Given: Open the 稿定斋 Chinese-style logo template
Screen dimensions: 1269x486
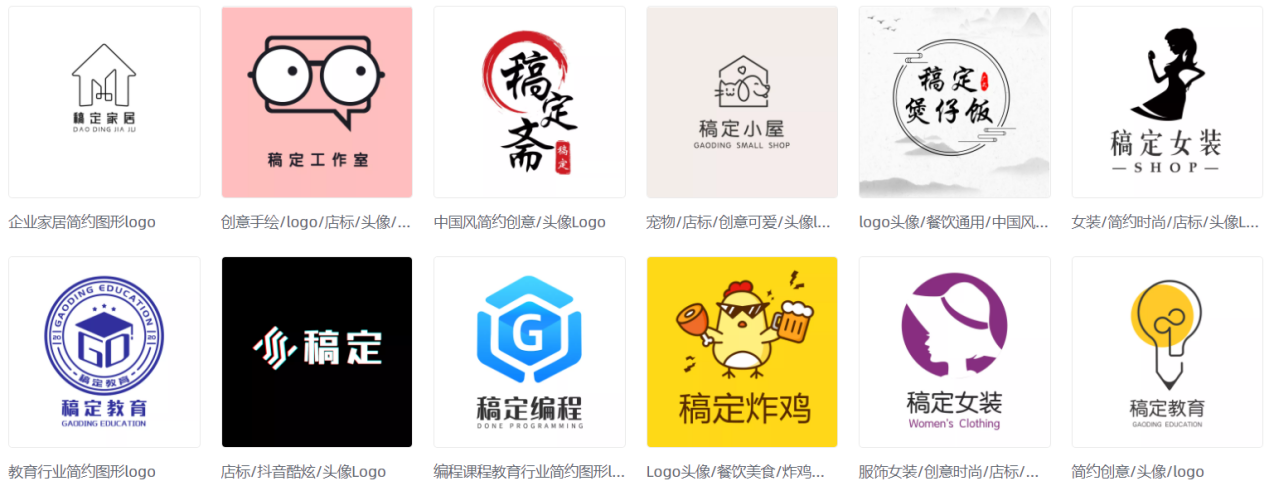Looking at the screenshot, I should tap(529, 102).
